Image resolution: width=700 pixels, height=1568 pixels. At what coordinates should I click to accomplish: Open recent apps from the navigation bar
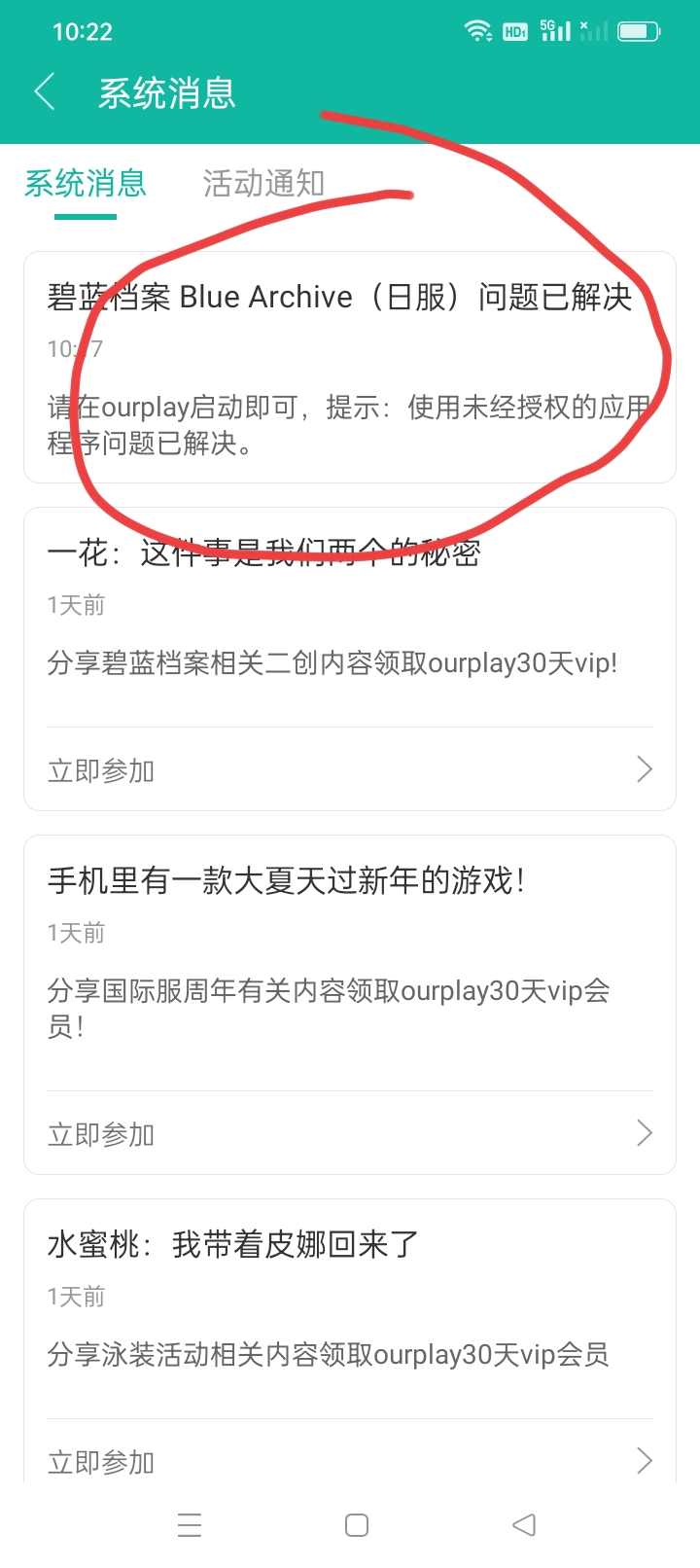[190, 1525]
